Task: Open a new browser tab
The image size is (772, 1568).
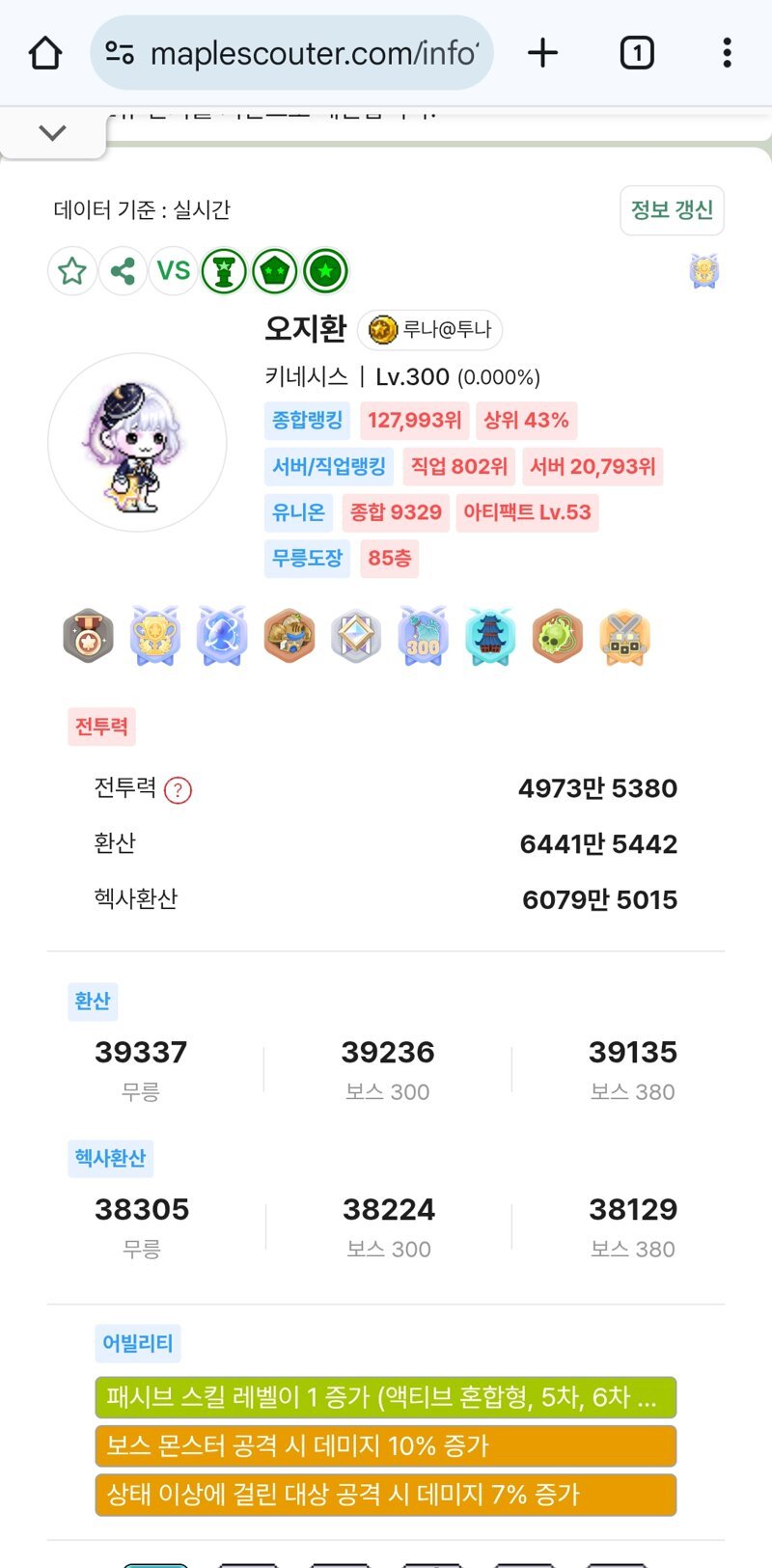Action: pos(543,53)
